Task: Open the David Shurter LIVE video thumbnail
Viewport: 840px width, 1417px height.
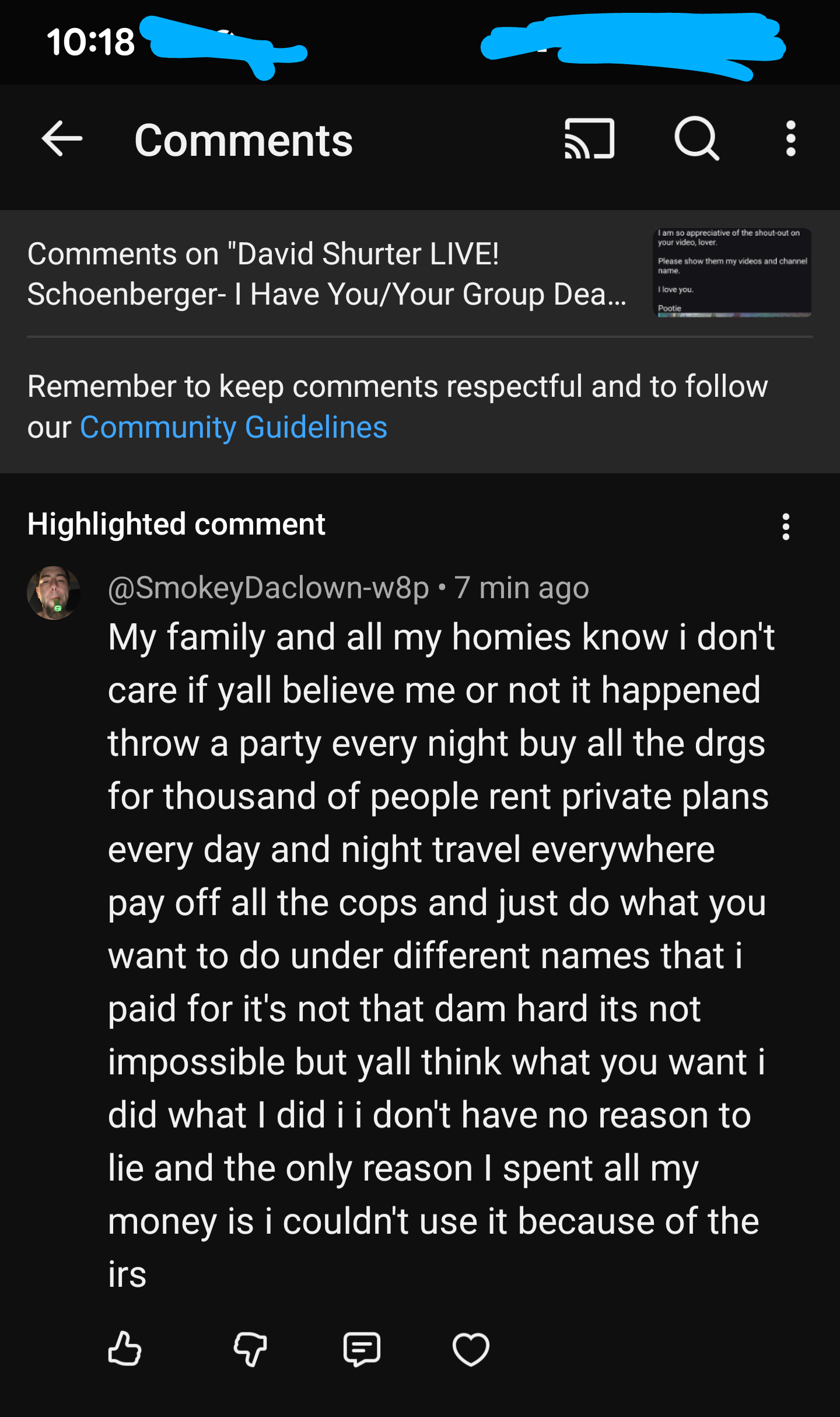Action: [731, 273]
